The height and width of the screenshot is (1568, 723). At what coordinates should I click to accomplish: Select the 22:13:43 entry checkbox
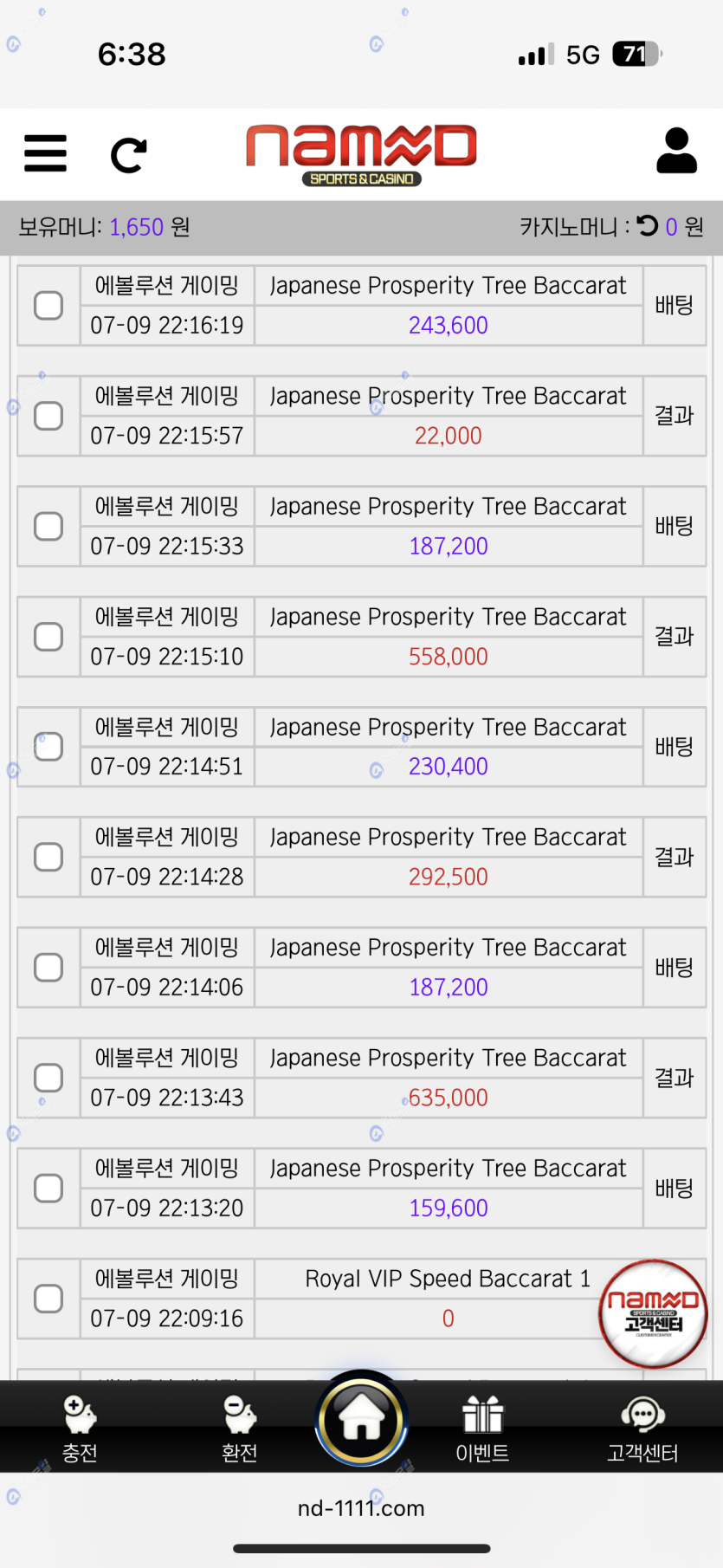[48, 1079]
